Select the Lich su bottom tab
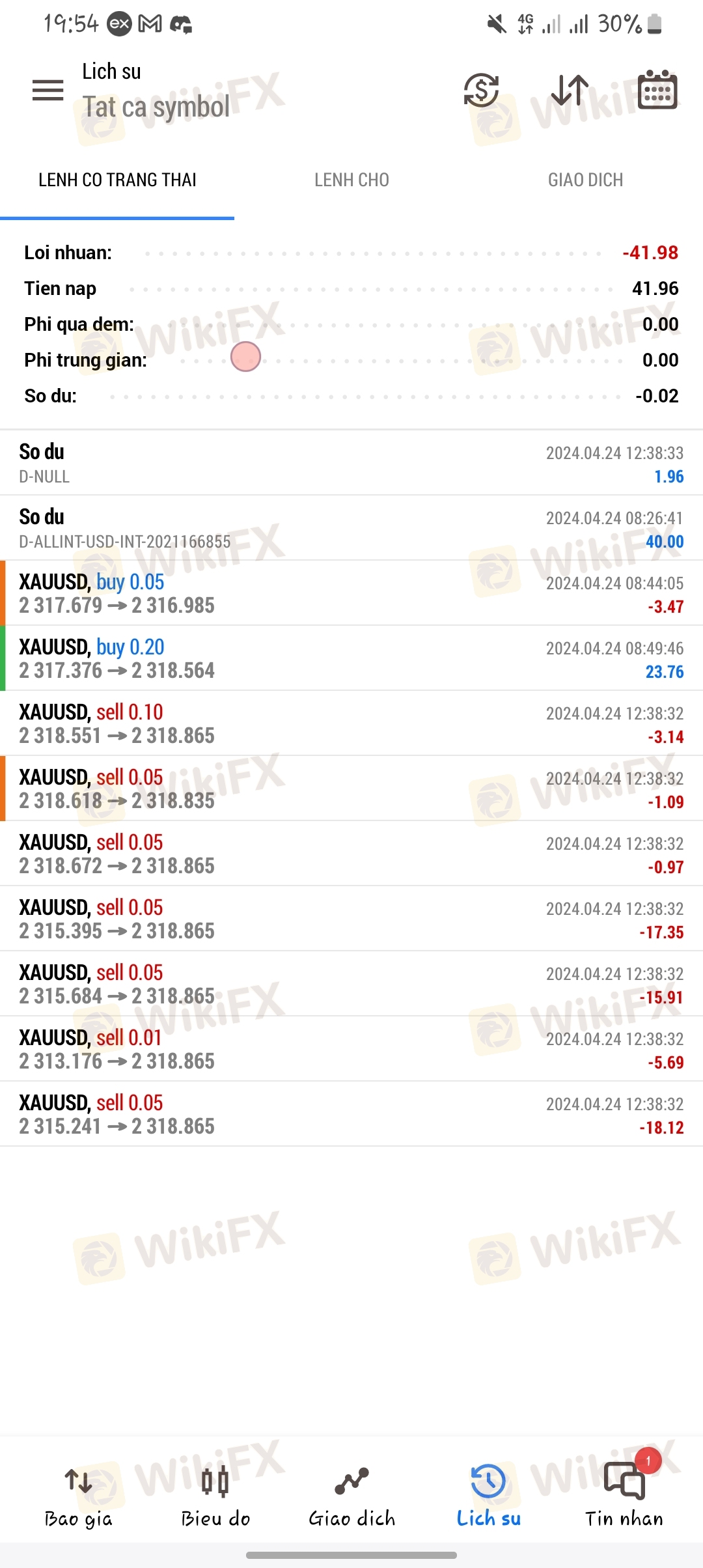The image size is (703, 1568). (488, 1496)
